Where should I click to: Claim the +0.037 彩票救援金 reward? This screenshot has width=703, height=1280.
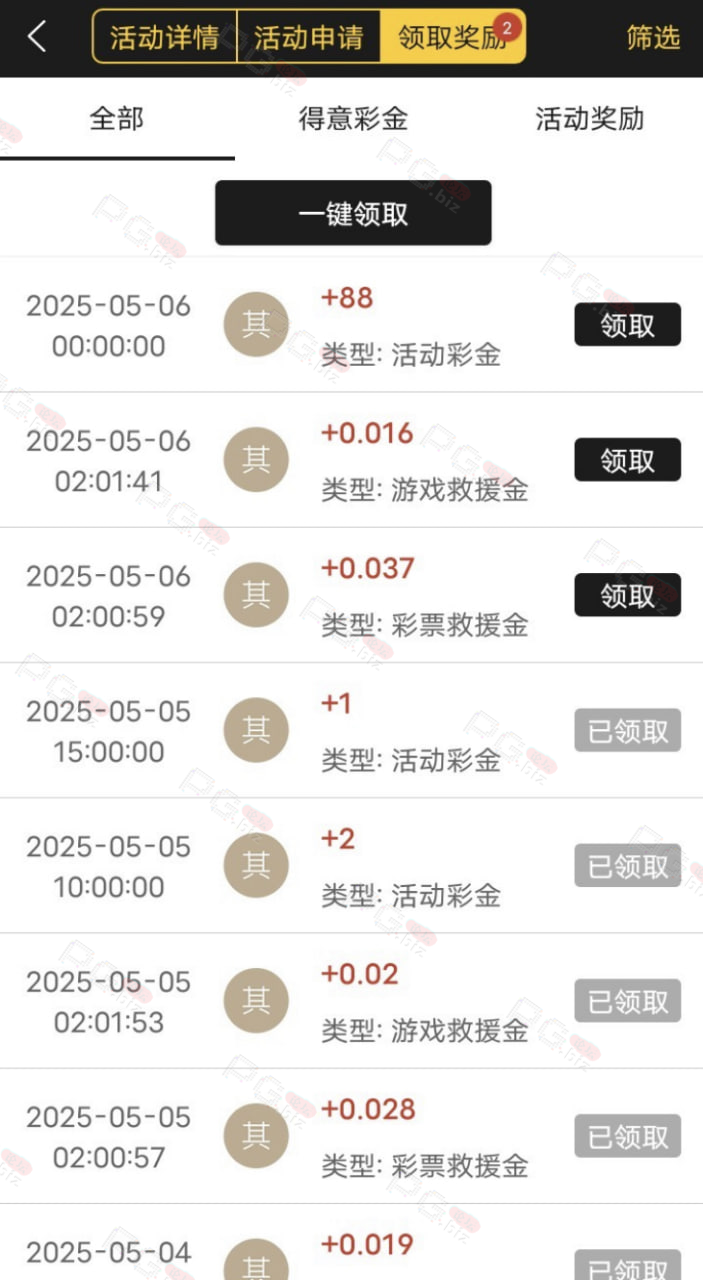coord(627,595)
